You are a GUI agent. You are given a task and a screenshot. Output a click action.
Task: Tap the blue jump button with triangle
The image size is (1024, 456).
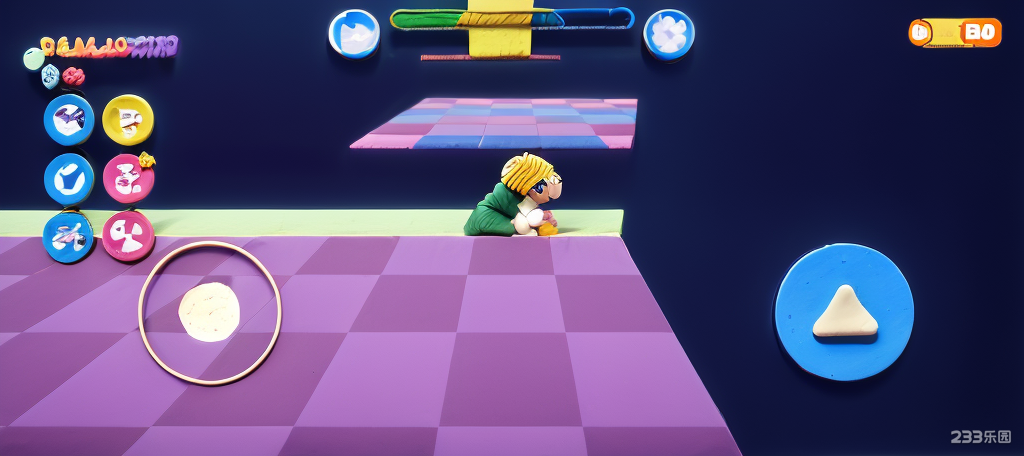click(844, 311)
